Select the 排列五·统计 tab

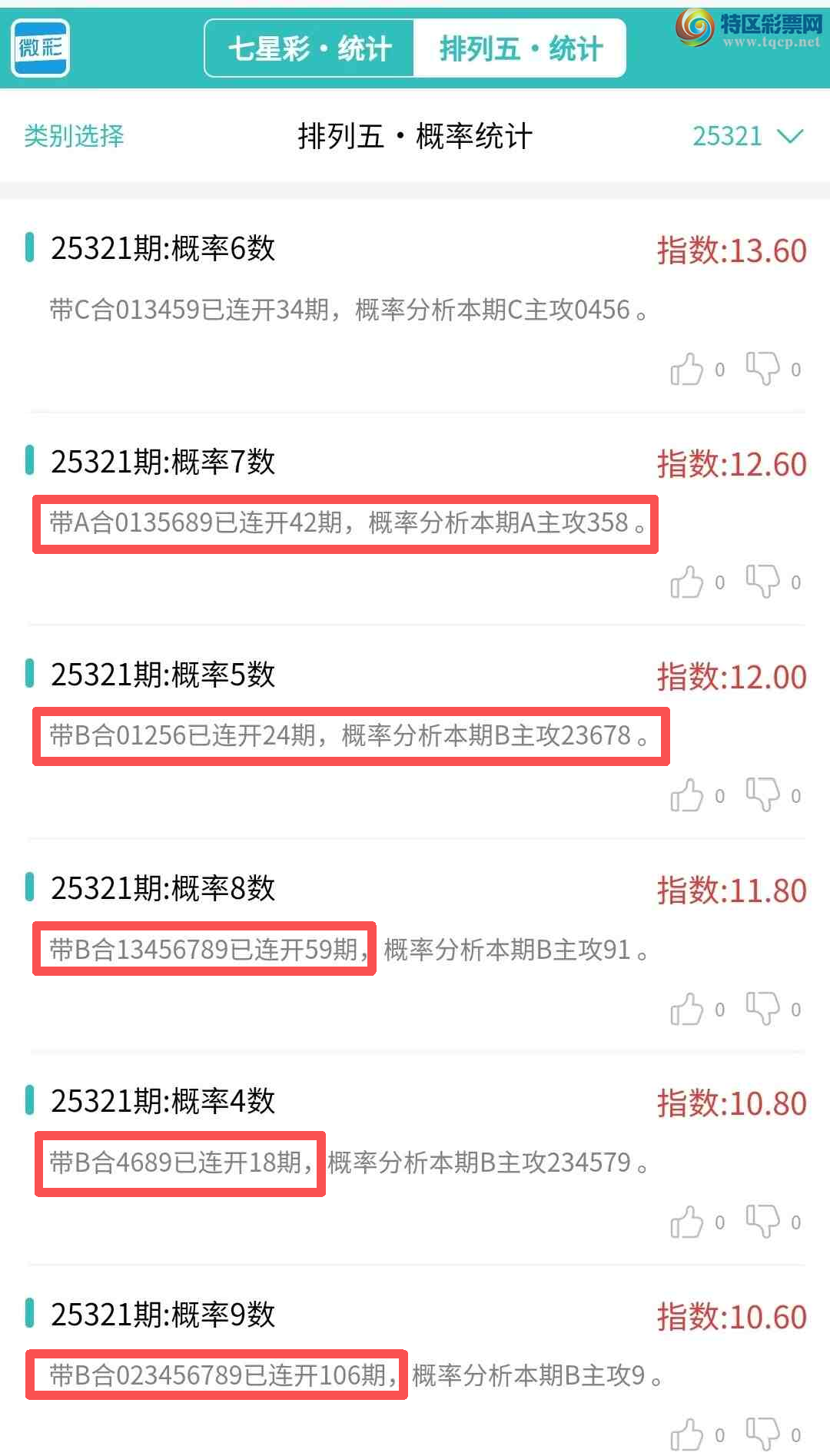click(520, 48)
